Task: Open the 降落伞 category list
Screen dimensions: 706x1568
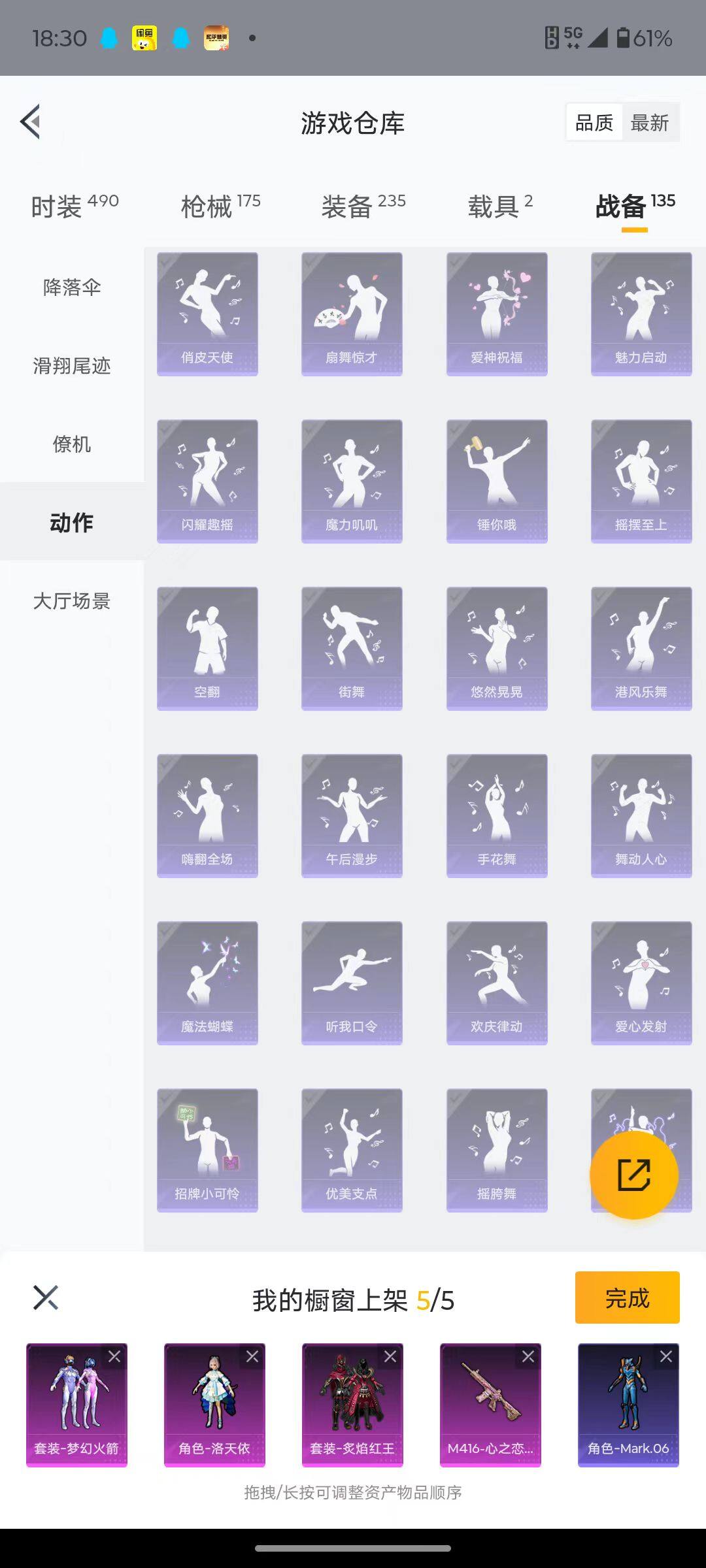Action: tap(72, 287)
